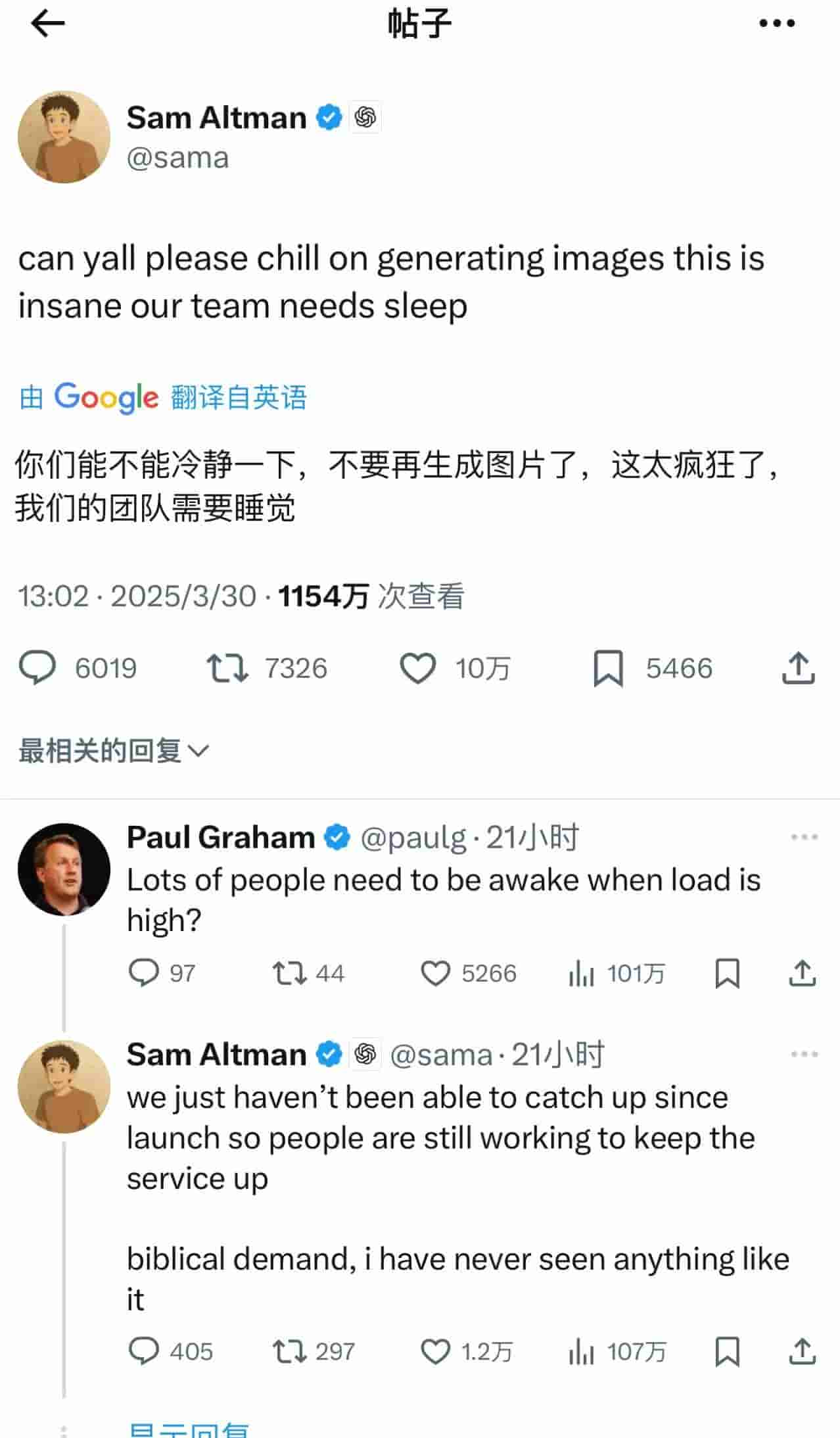
Task: Bookmark Sam Altman's second reply
Action: [x=726, y=1352]
